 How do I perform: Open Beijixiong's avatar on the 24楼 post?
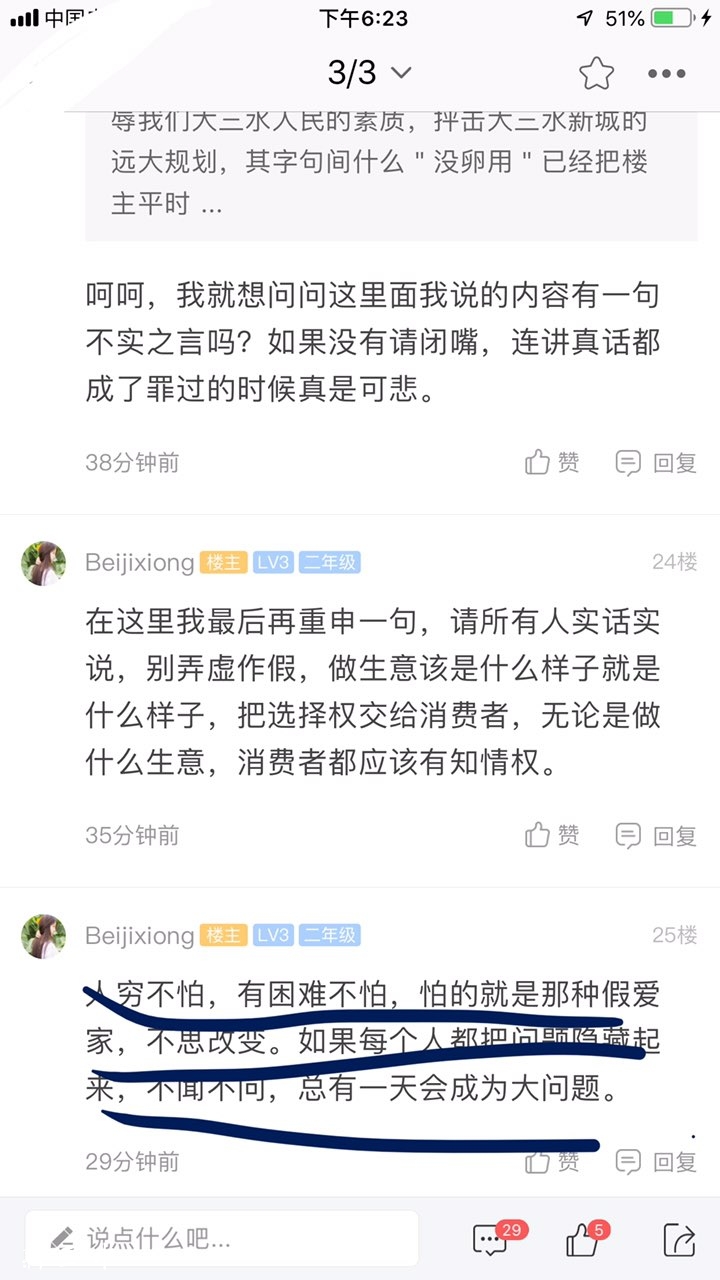pyautogui.click(x=44, y=563)
